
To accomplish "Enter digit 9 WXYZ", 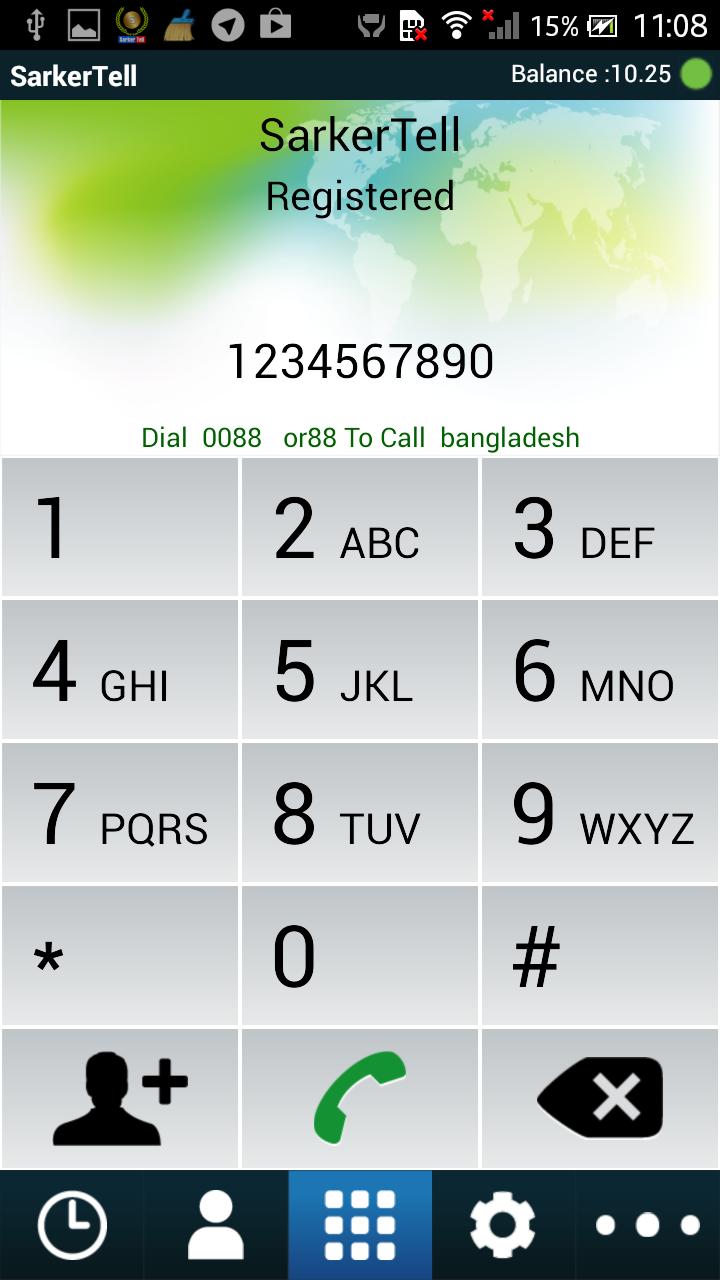I will click(600, 813).
